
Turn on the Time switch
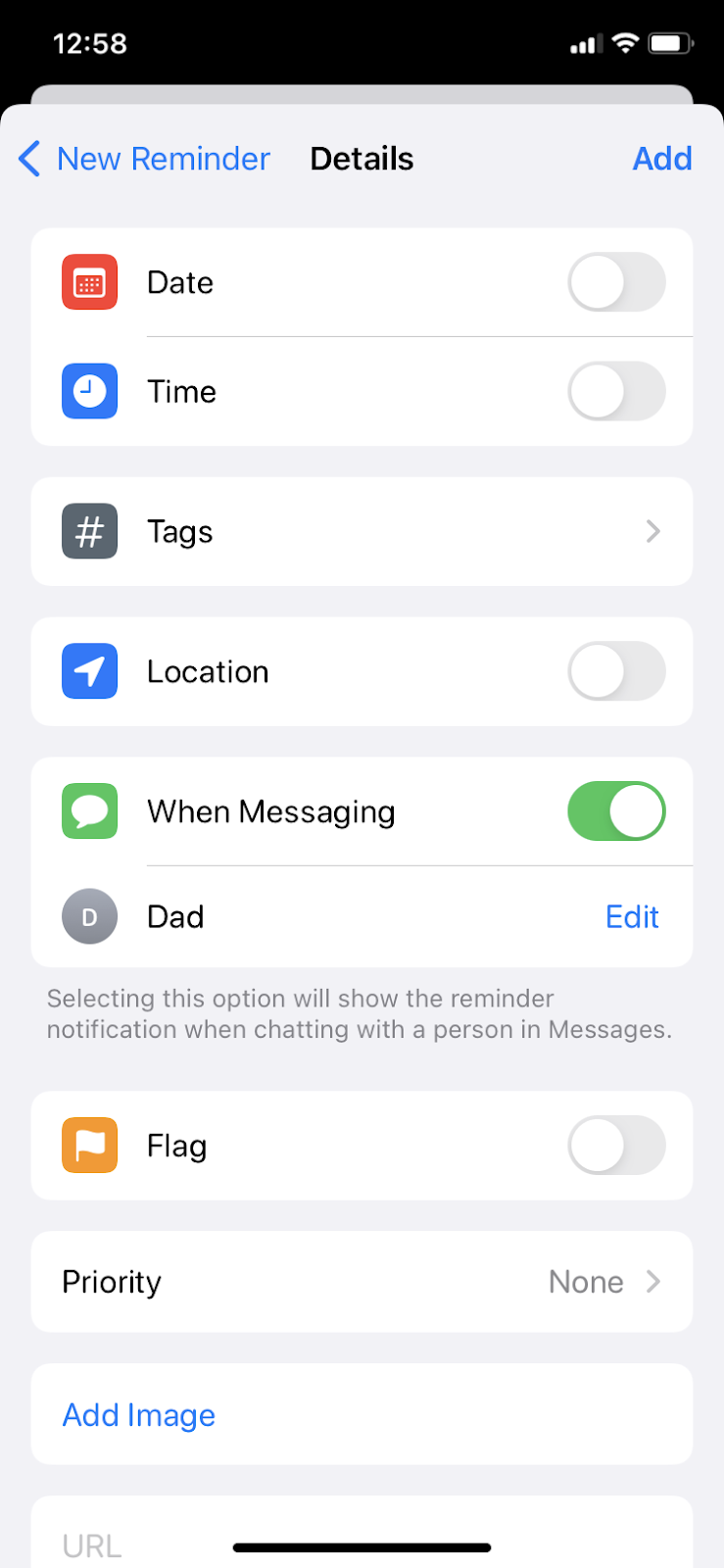616,391
